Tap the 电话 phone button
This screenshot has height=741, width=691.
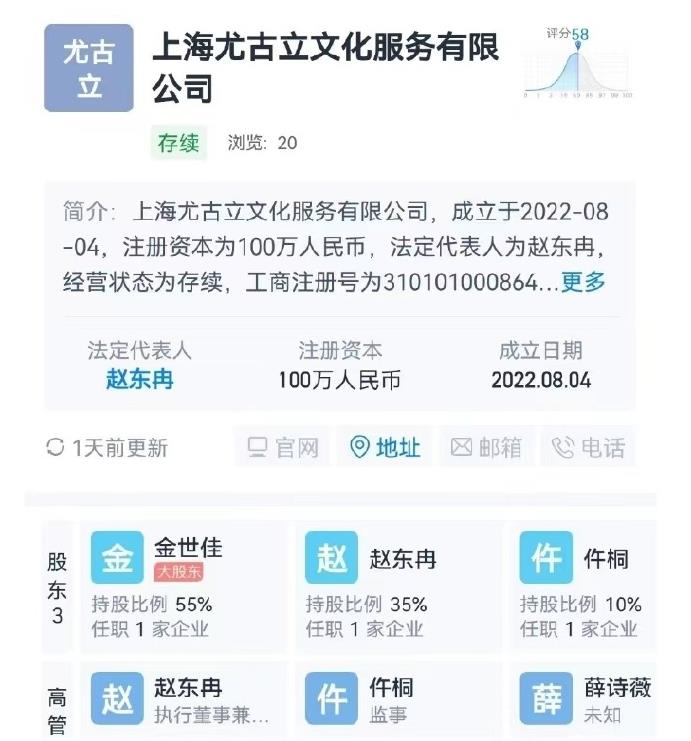(589, 447)
